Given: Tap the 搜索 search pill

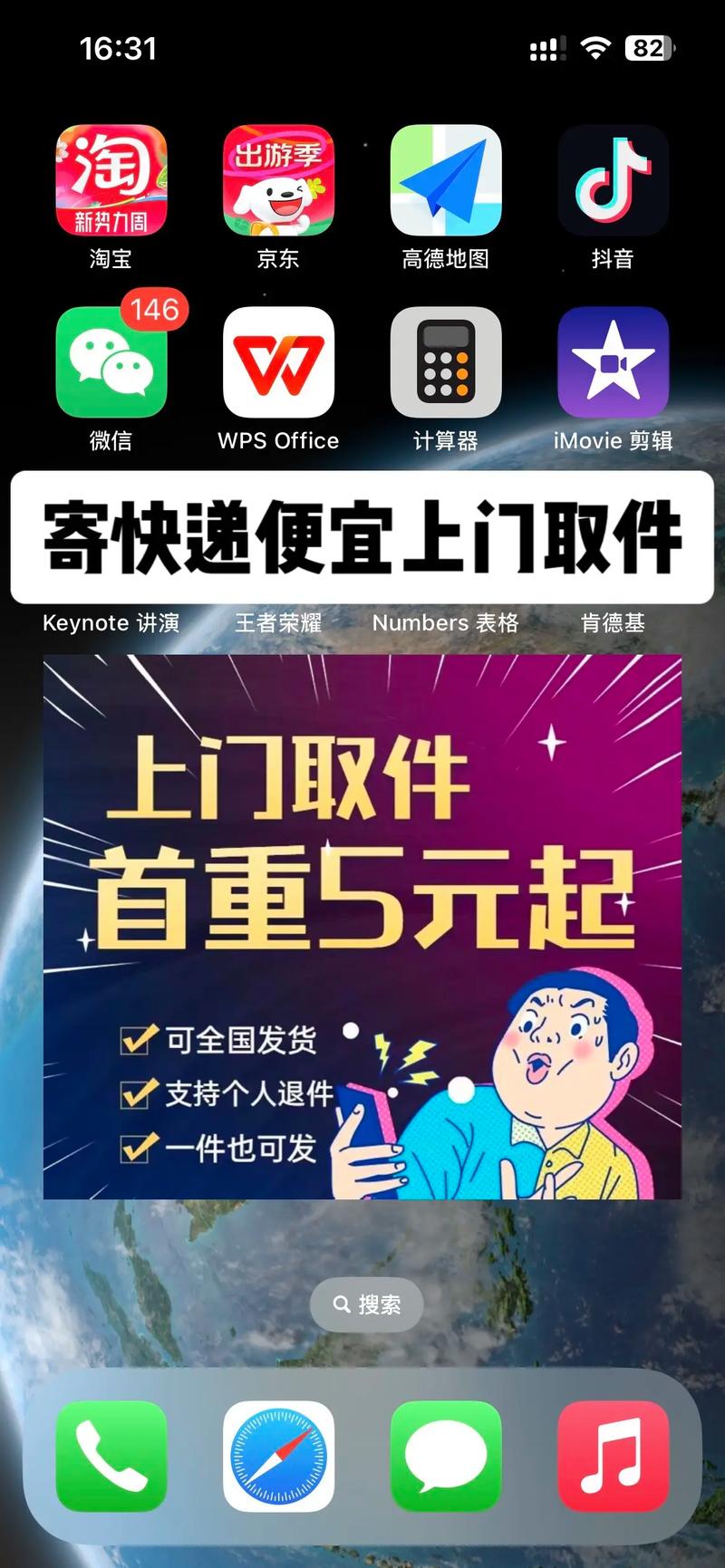Looking at the screenshot, I should click(366, 1304).
